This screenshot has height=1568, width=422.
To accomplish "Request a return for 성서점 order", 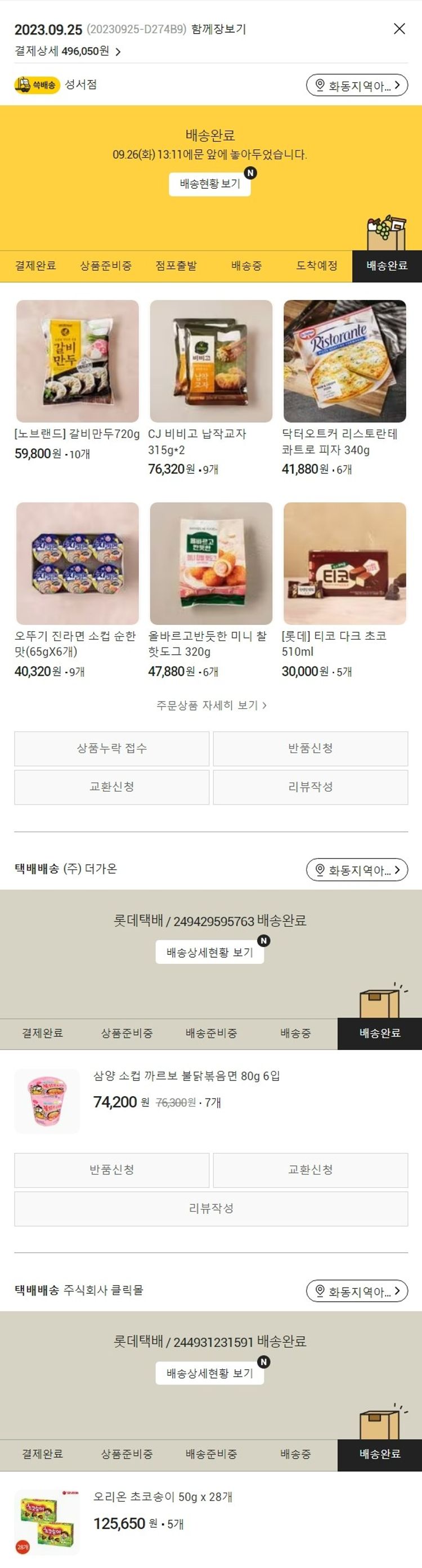I will coord(310,748).
